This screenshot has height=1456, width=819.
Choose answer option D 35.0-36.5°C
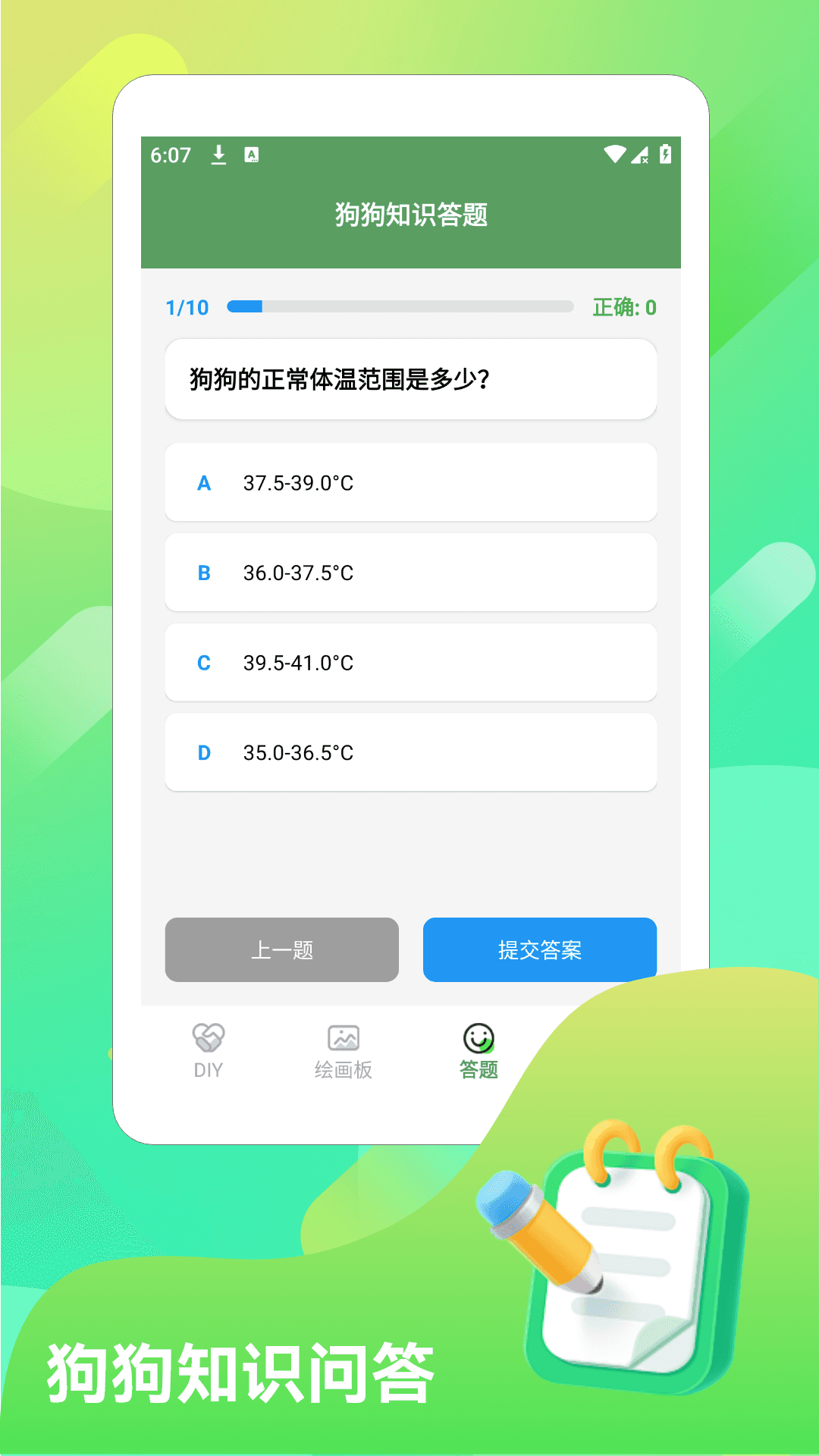(410, 752)
